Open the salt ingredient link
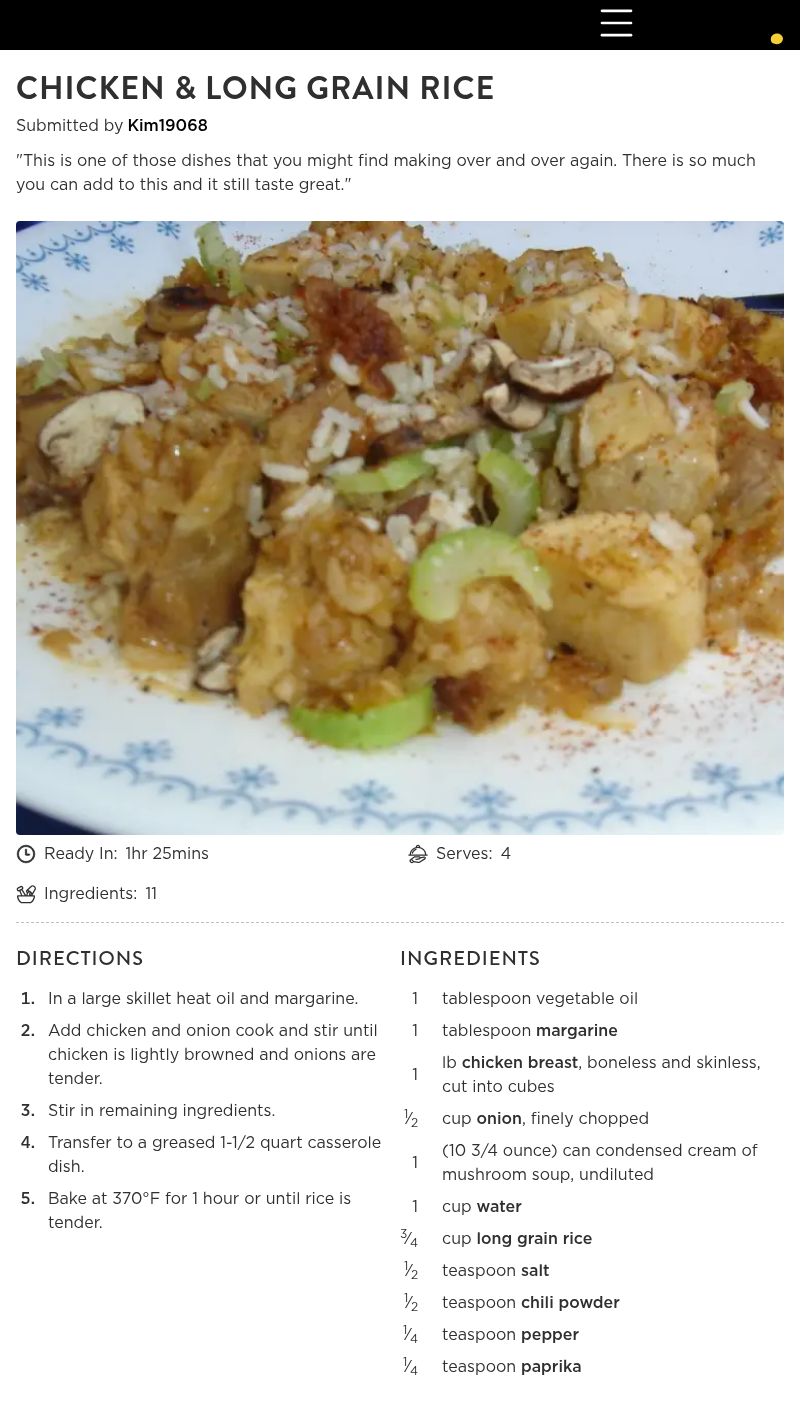This screenshot has width=800, height=1403. 534,1271
